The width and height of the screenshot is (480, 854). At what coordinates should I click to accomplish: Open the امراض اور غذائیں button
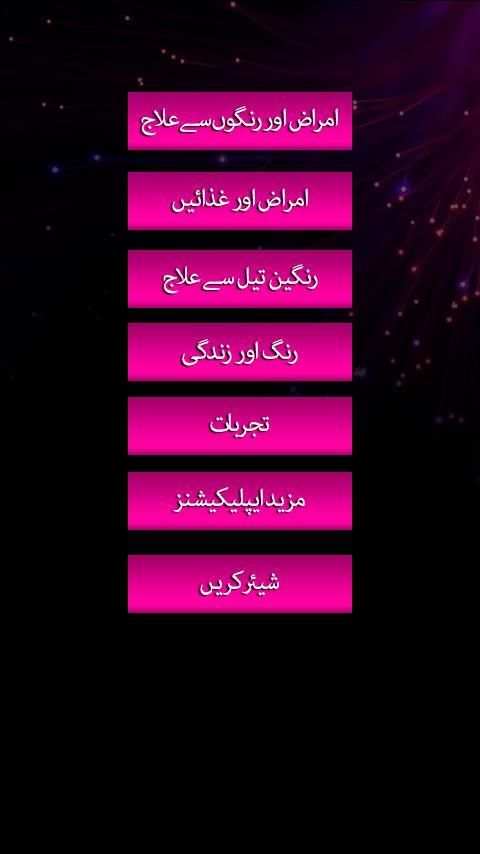(x=240, y=200)
